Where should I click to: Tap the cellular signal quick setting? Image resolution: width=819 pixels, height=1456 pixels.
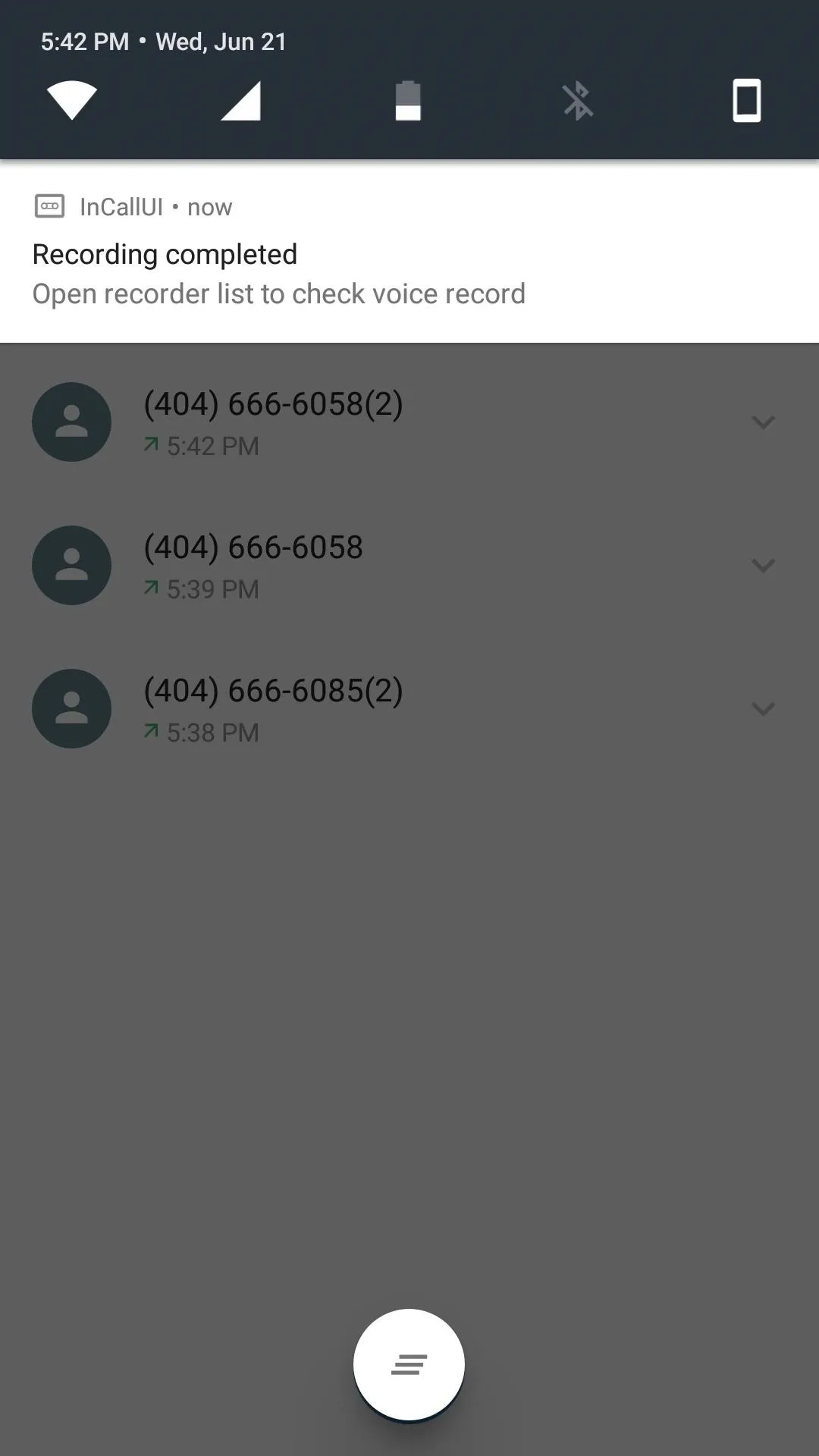click(x=241, y=101)
